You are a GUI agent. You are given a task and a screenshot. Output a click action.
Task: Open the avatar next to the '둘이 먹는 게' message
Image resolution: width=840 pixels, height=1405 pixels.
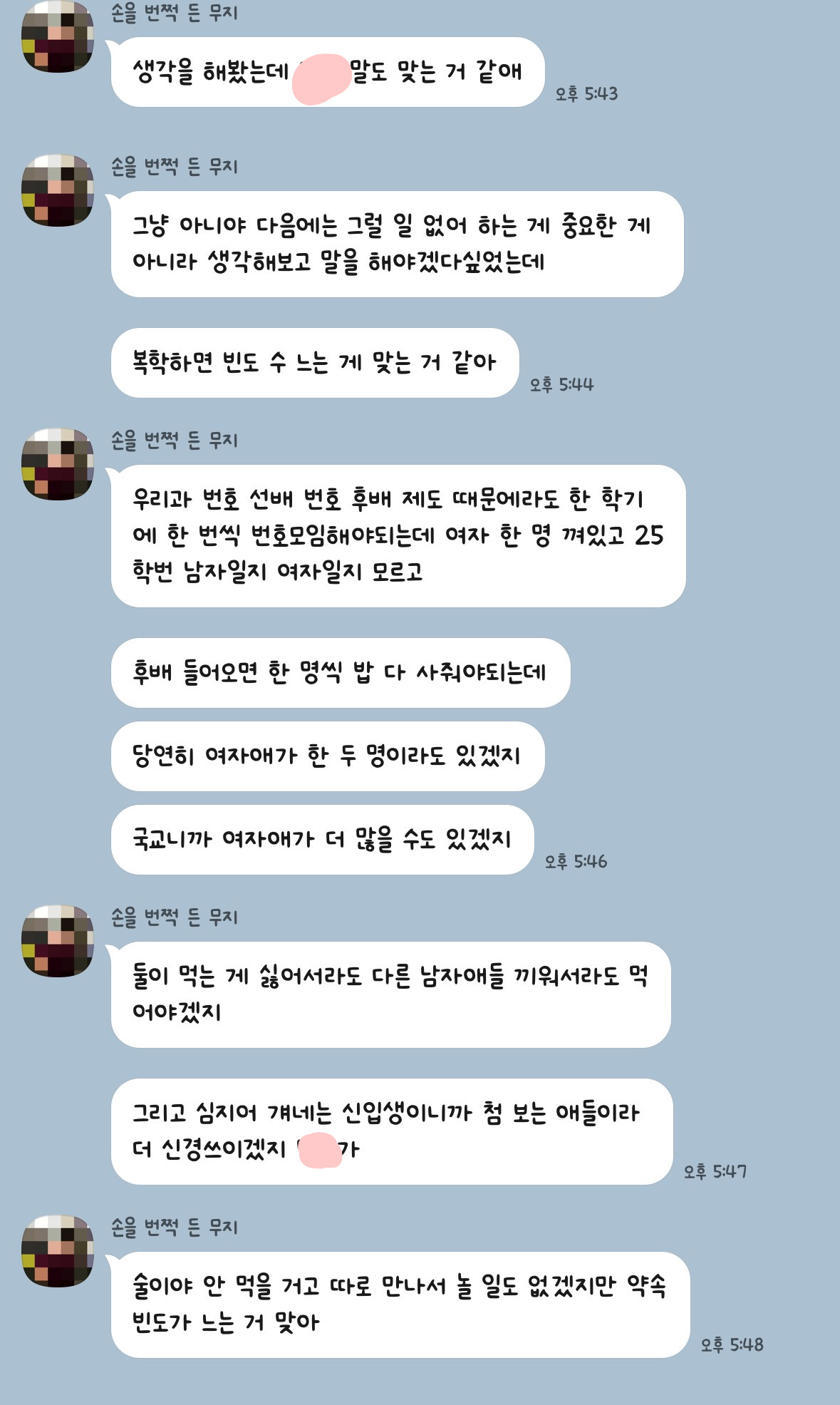(x=58, y=941)
